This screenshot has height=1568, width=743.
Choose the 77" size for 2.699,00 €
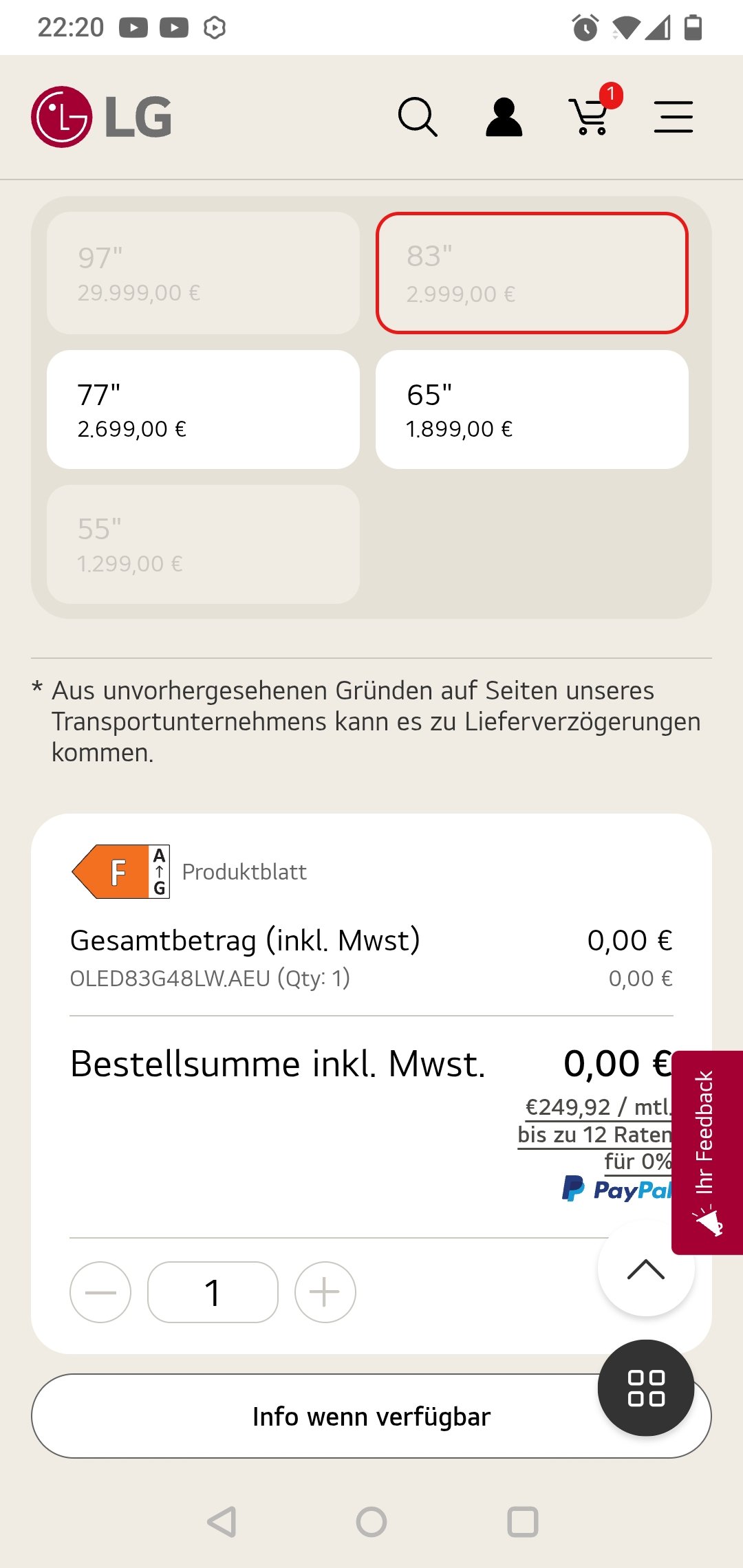pos(203,410)
